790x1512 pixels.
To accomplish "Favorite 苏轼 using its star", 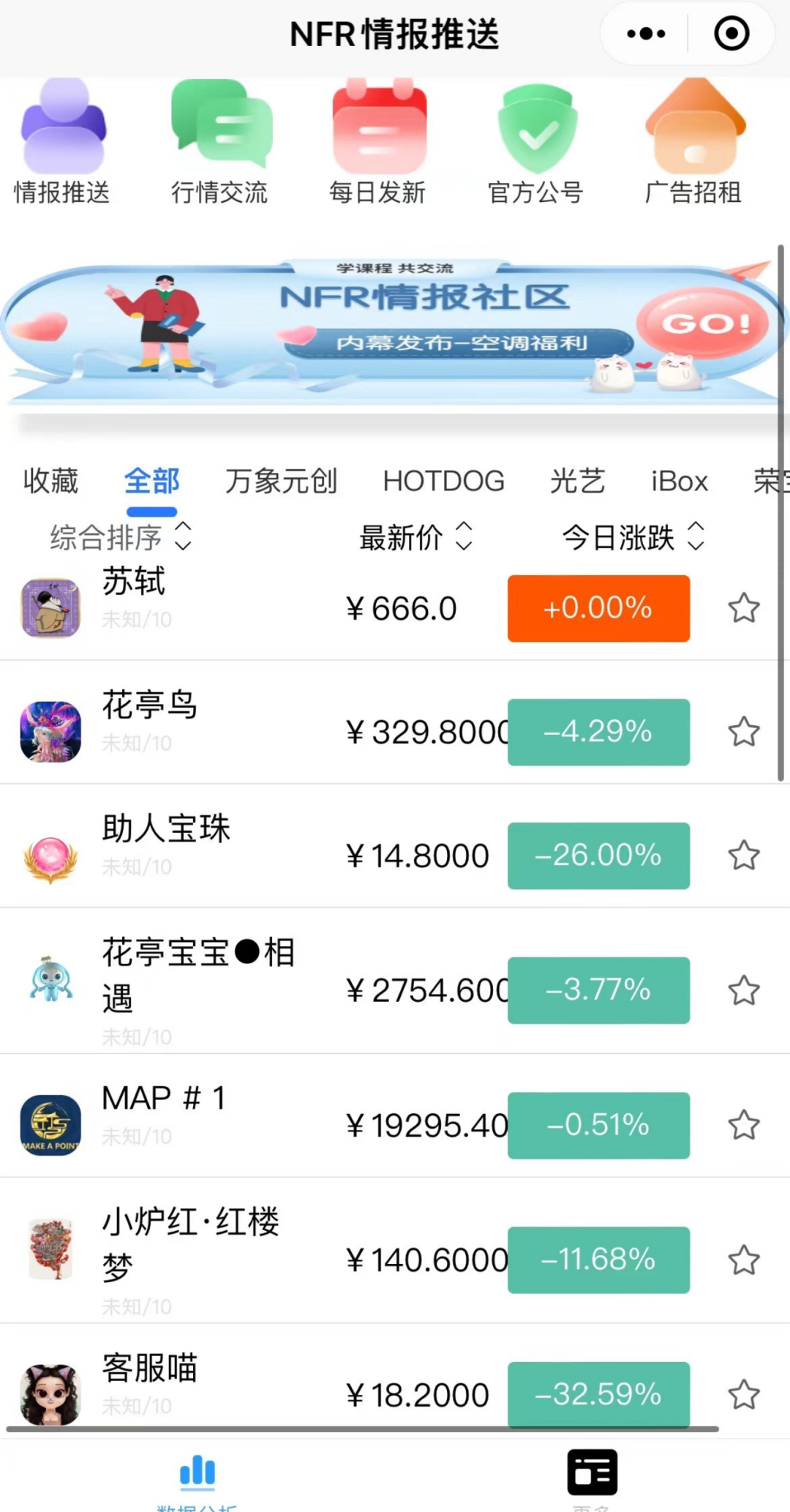I will [x=744, y=608].
